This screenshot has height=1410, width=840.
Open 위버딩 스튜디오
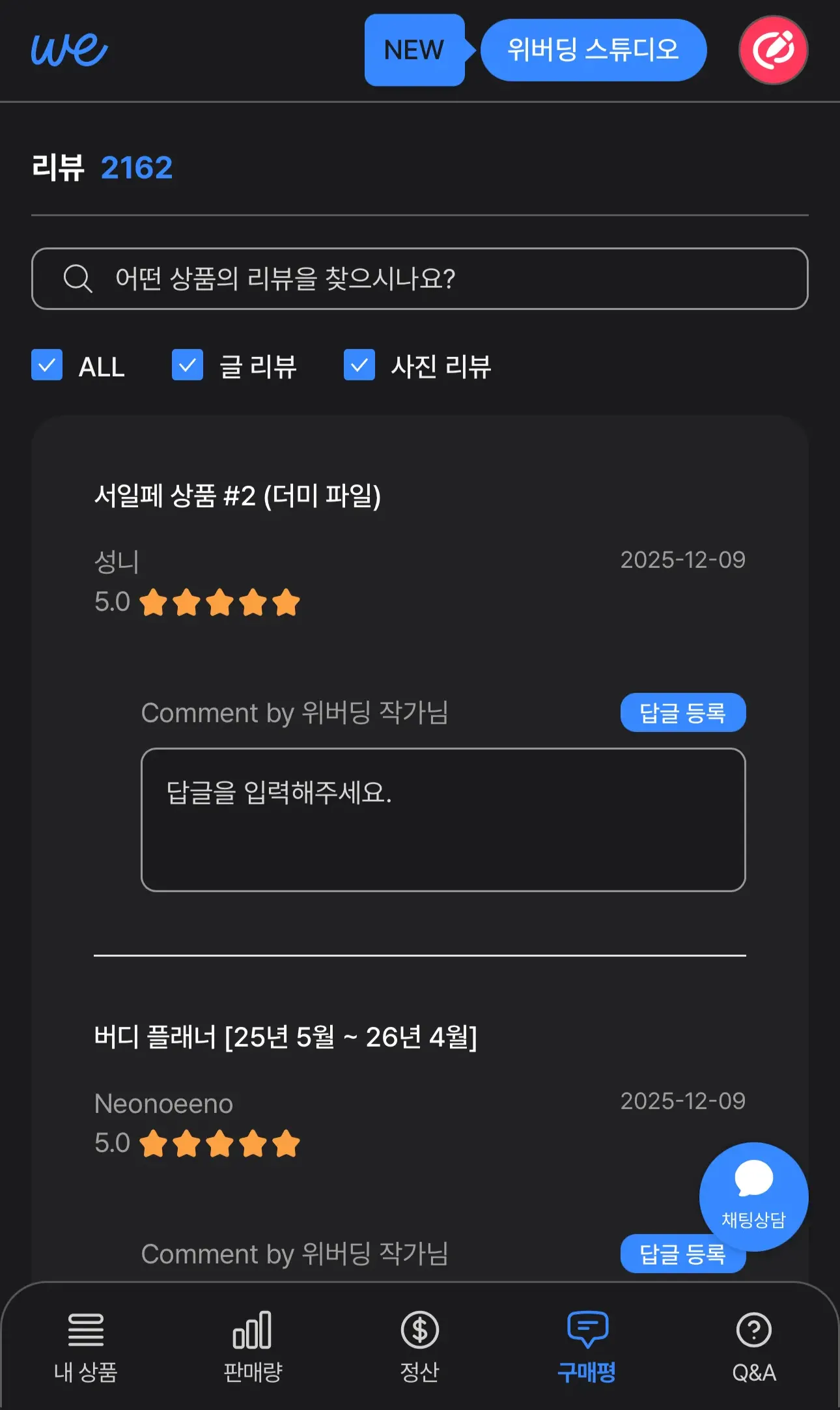(x=593, y=50)
